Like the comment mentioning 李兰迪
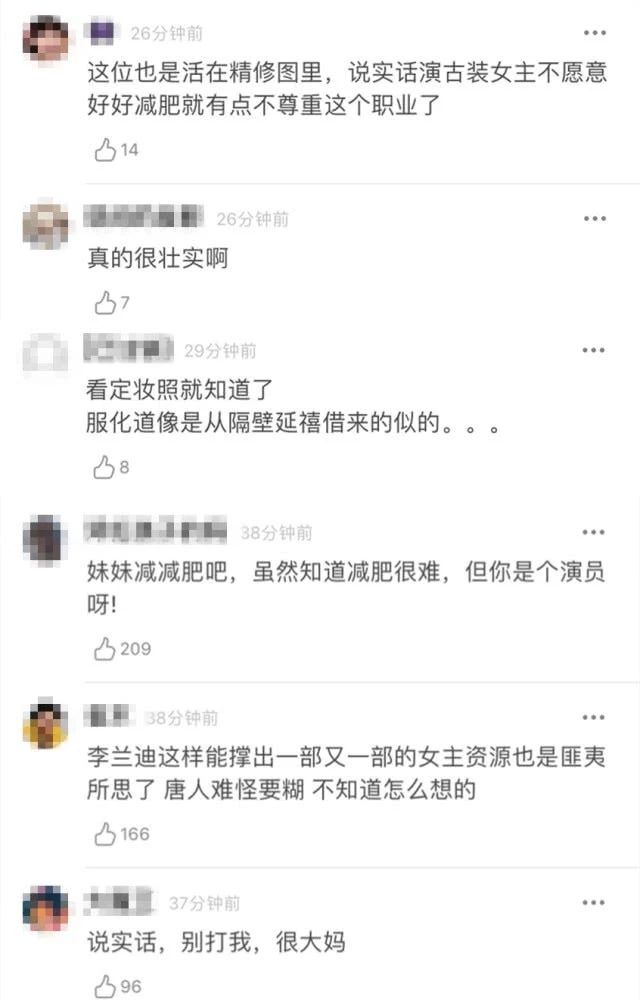Image resolution: width=640 pixels, height=1000 pixels. coord(104,833)
